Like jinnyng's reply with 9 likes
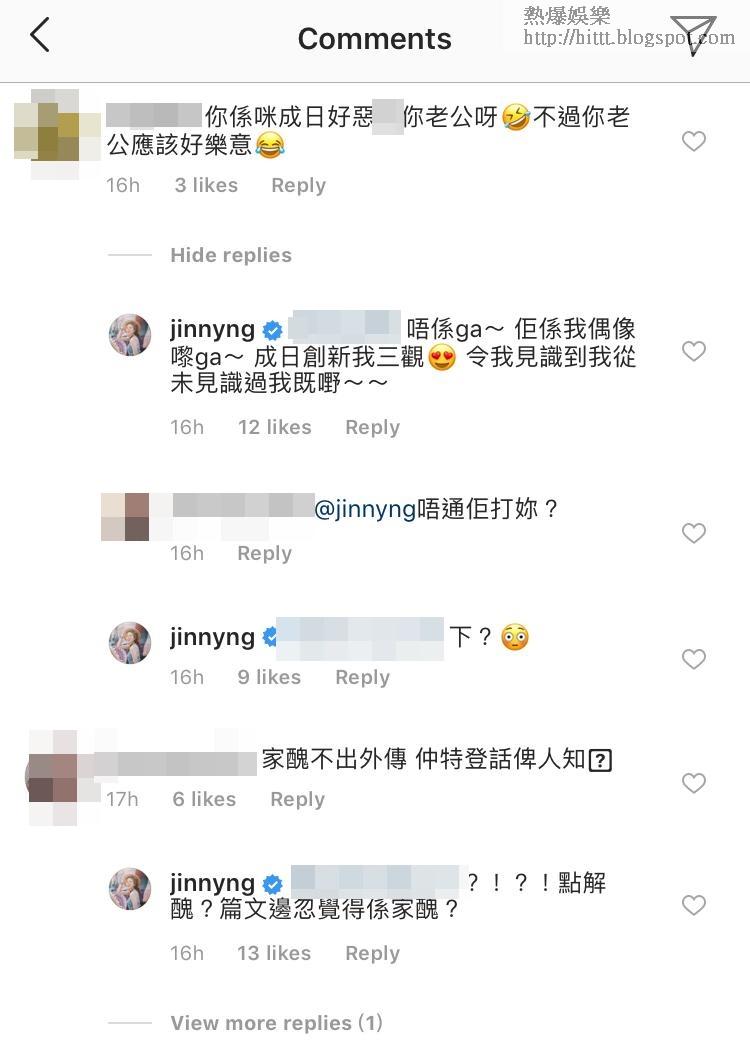 (x=693, y=659)
